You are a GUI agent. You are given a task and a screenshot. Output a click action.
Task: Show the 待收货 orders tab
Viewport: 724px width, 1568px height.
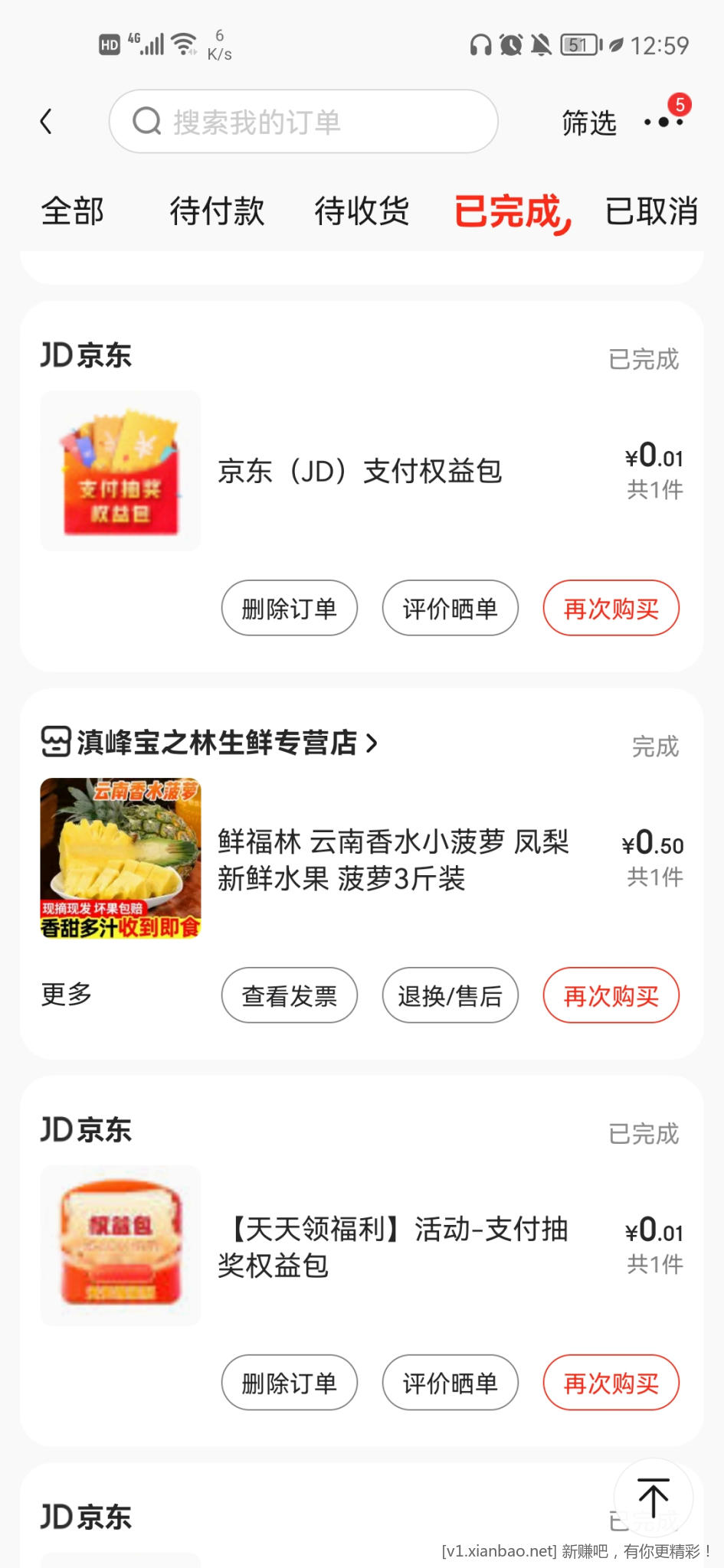click(x=362, y=211)
